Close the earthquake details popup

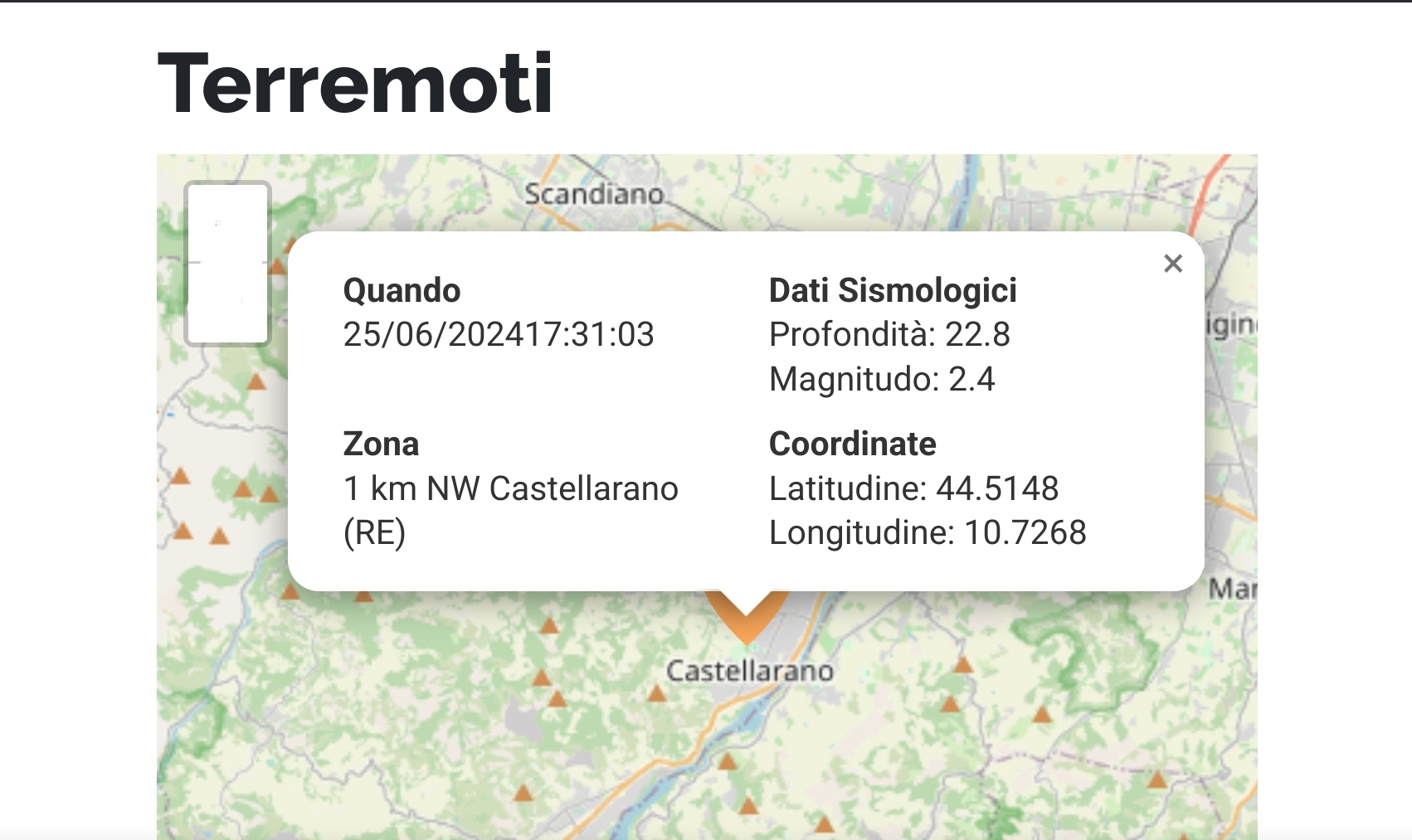(1172, 264)
